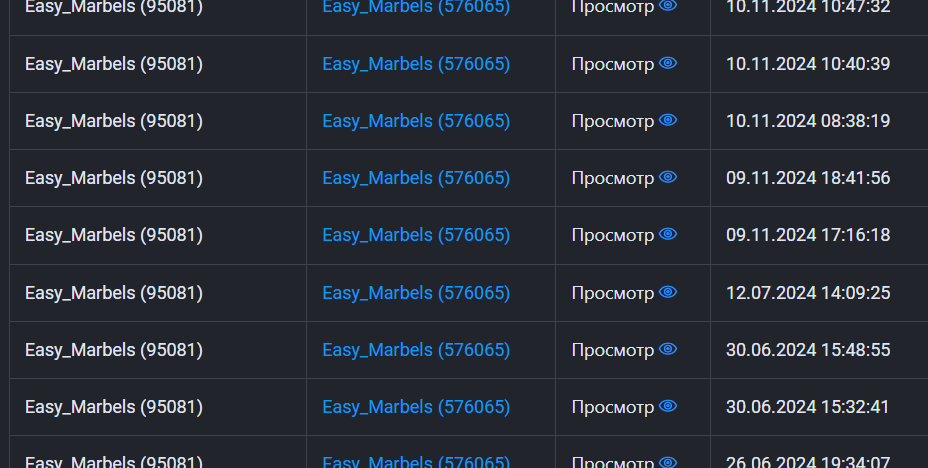View the entry dated 10.11.2024 08:38:19
This screenshot has width=928, height=468.
pos(624,121)
